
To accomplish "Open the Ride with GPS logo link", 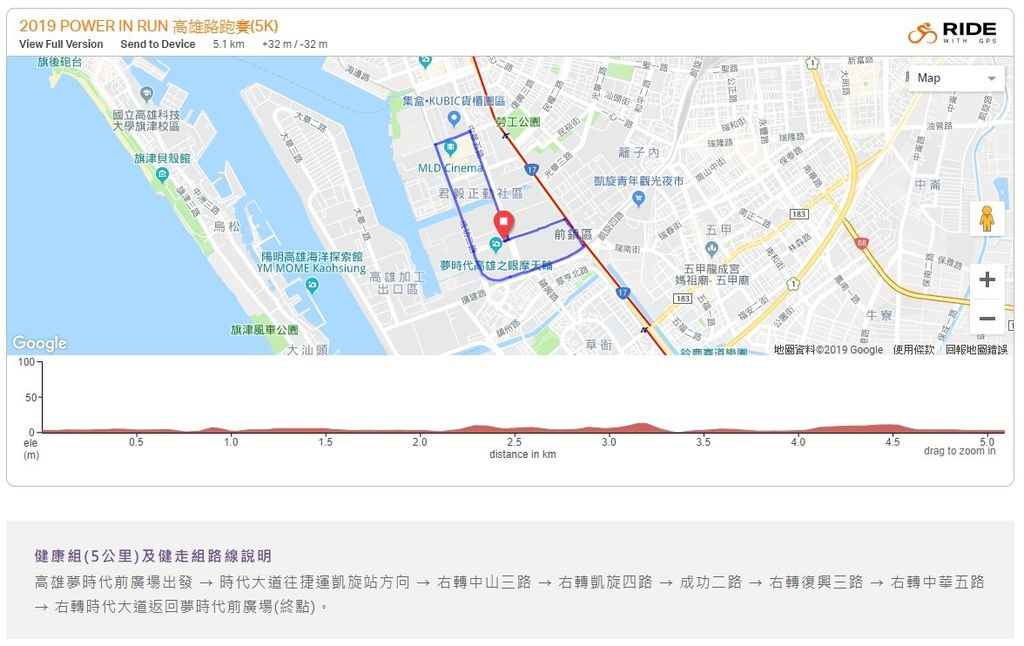I will [952, 33].
